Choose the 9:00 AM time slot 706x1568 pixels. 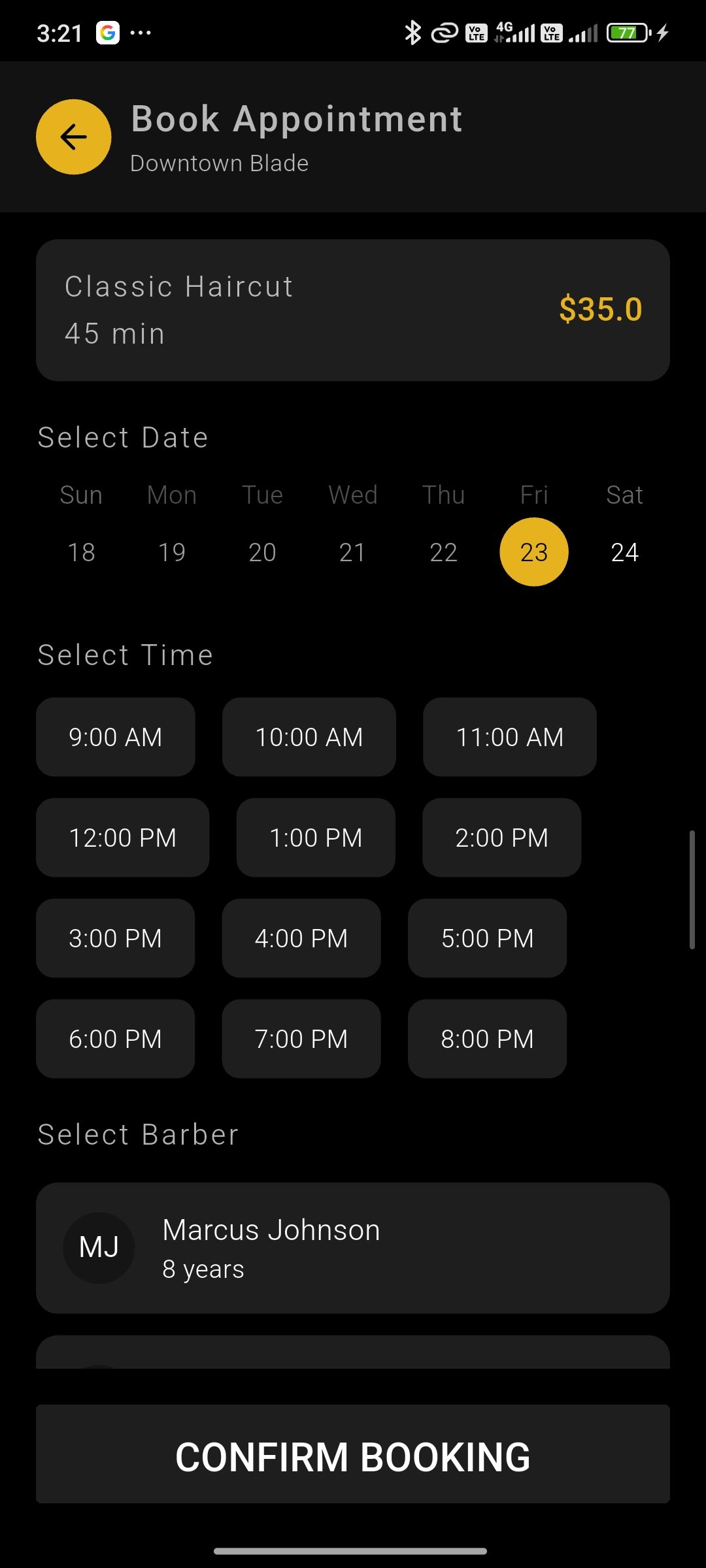pos(116,737)
